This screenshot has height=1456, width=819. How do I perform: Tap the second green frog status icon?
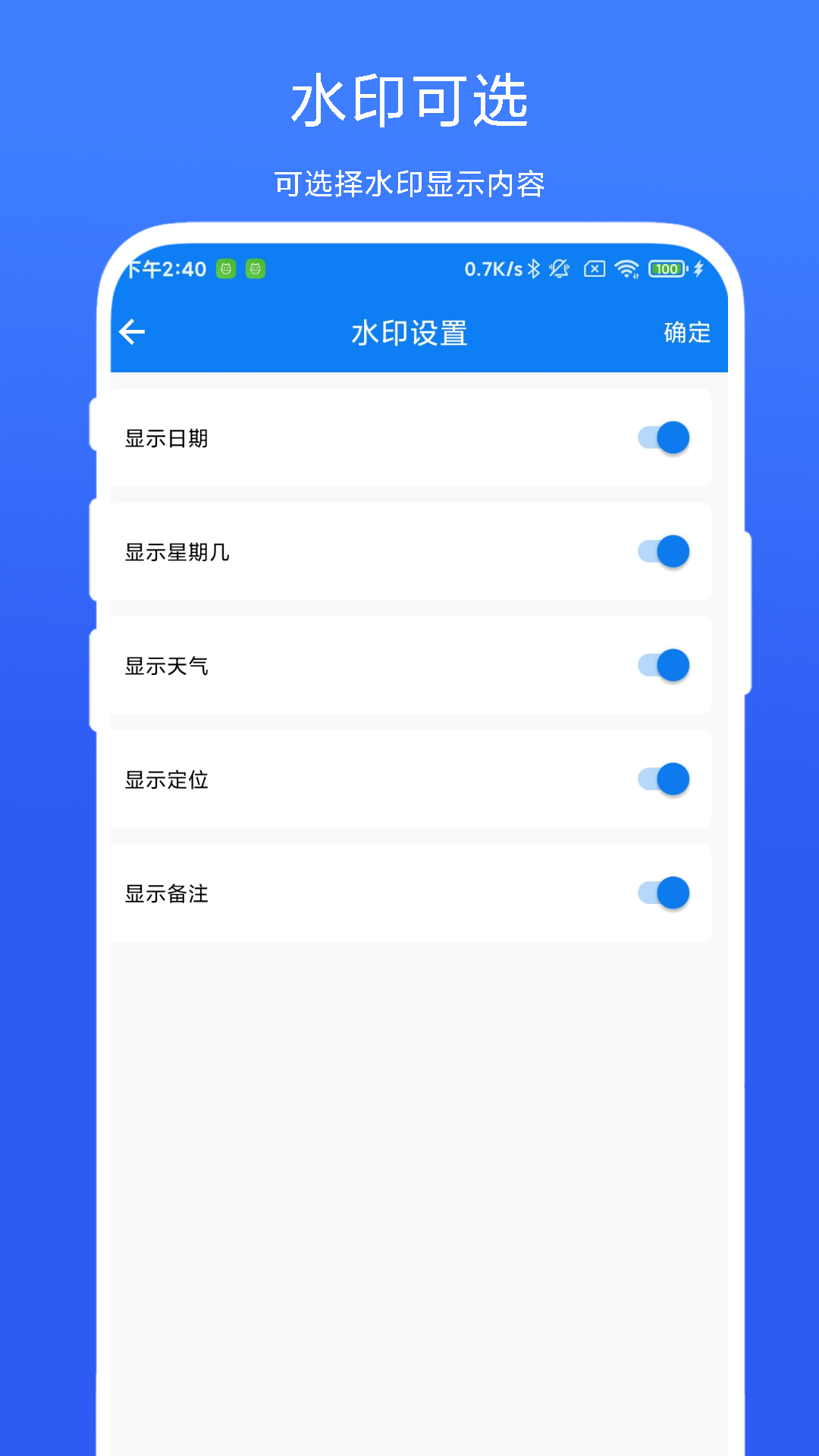click(x=256, y=269)
